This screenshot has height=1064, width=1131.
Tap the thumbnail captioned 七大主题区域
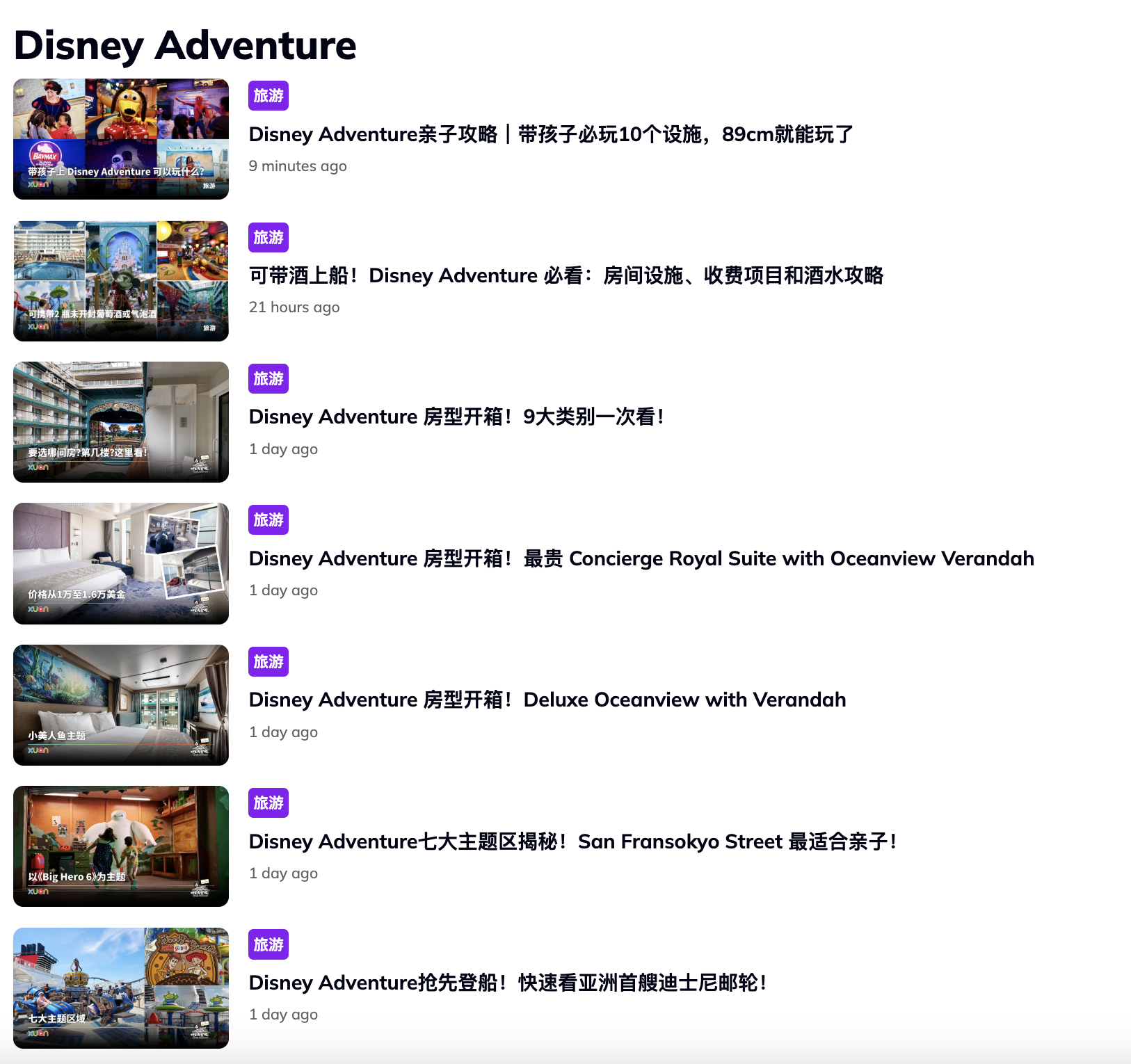(121, 988)
